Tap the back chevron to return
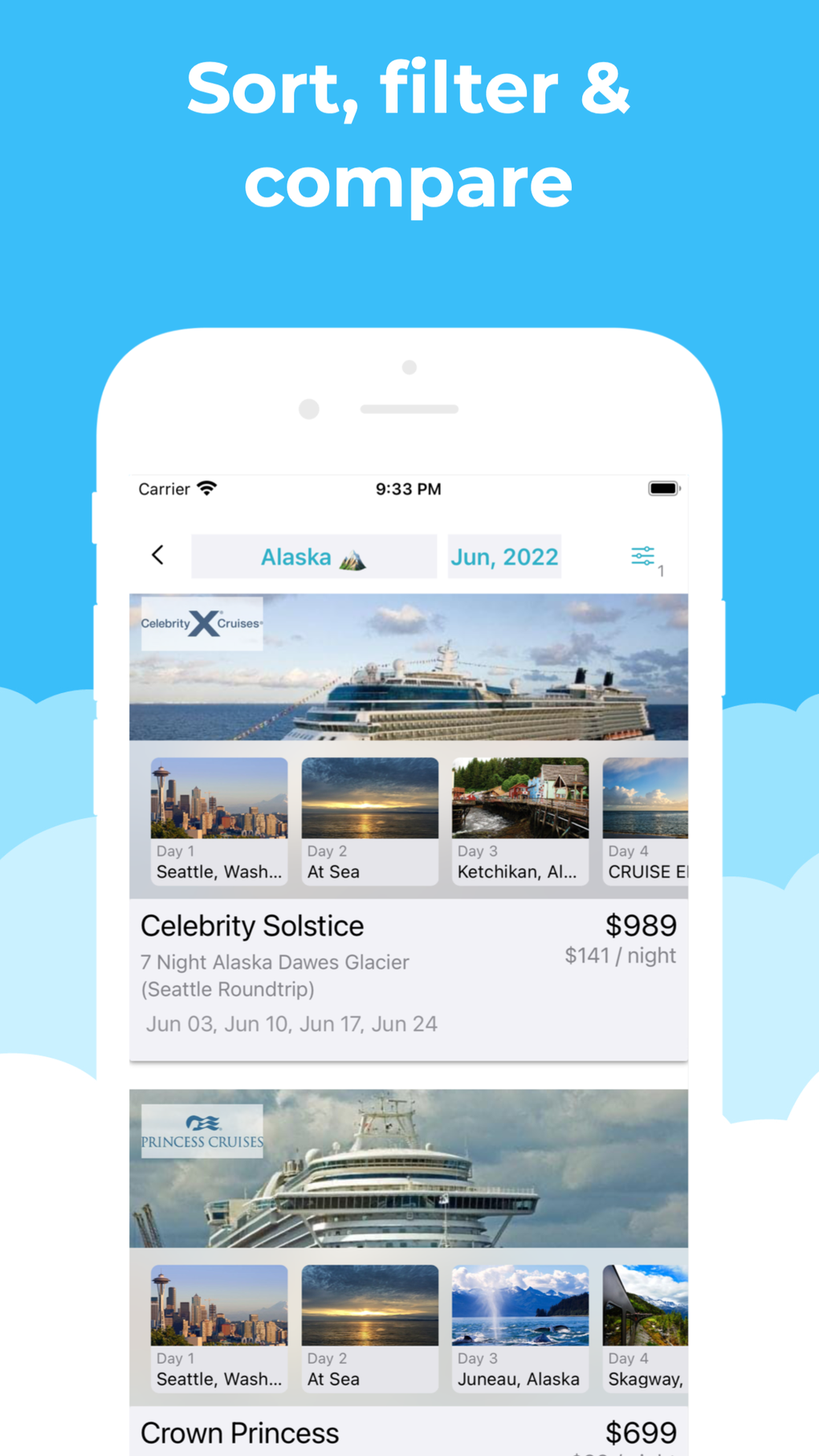The height and width of the screenshot is (1456, 819). (157, 555)
